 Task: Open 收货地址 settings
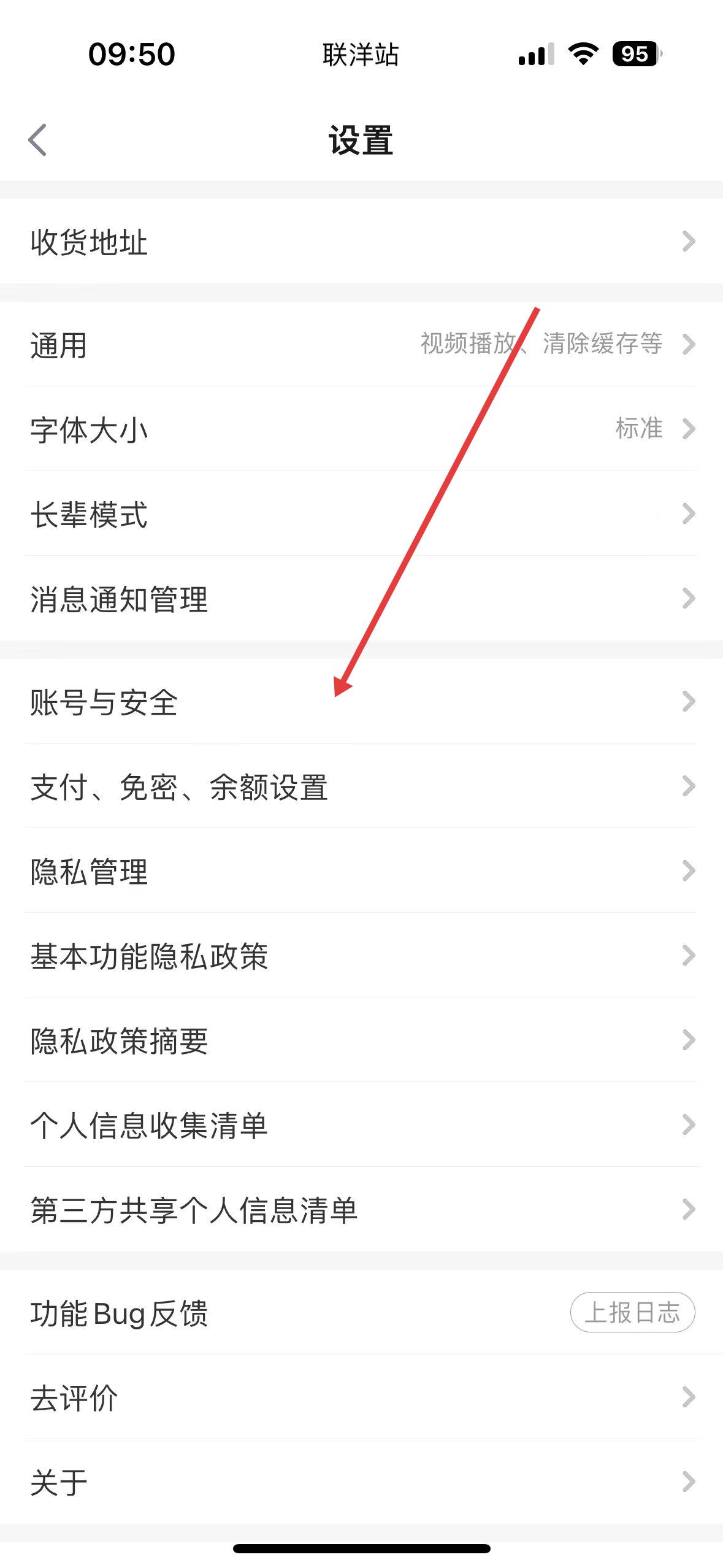(x=361, y=241)
